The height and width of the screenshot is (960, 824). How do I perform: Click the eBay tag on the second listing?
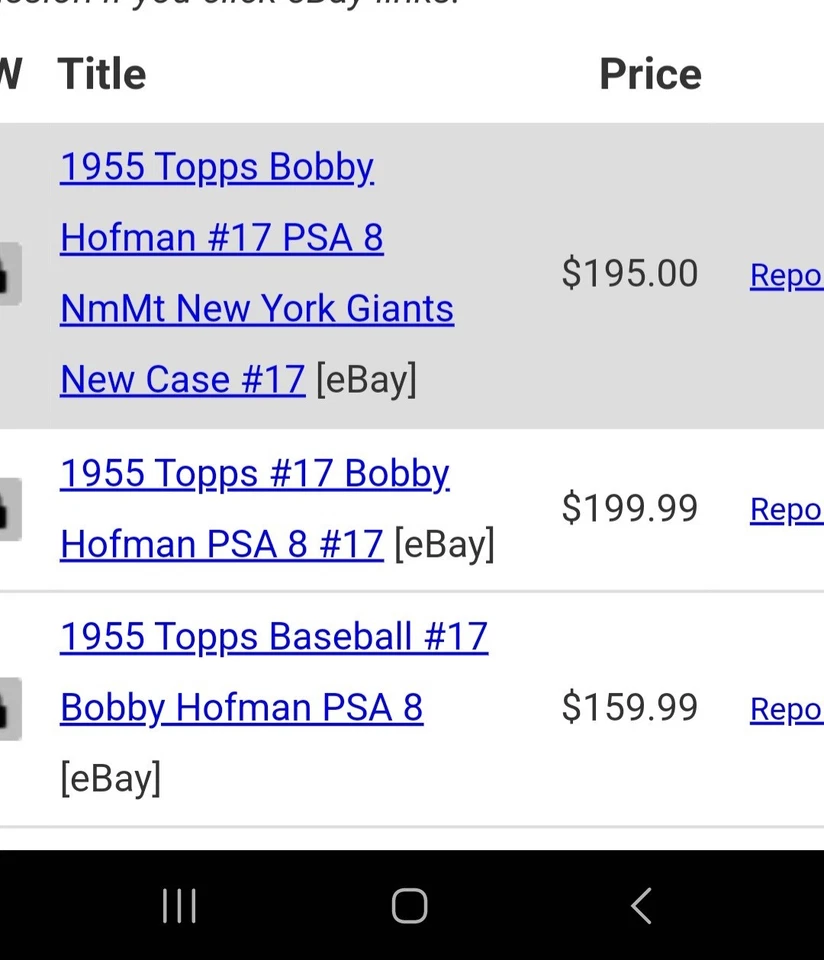pos(444,544)
